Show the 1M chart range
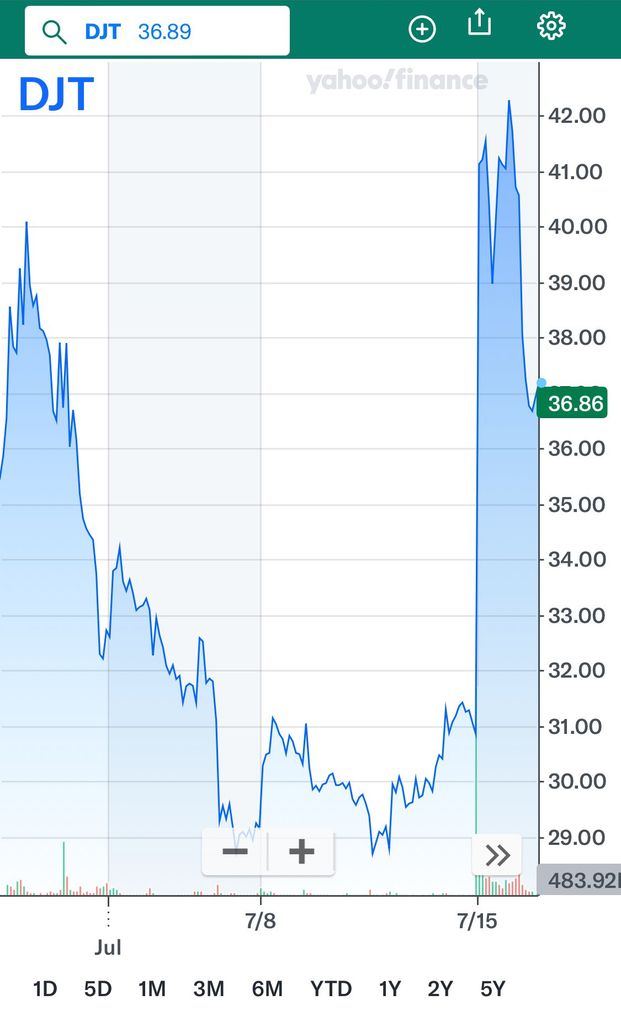The width and height of the screenshot is (621, 1024). tap(152, 989)
